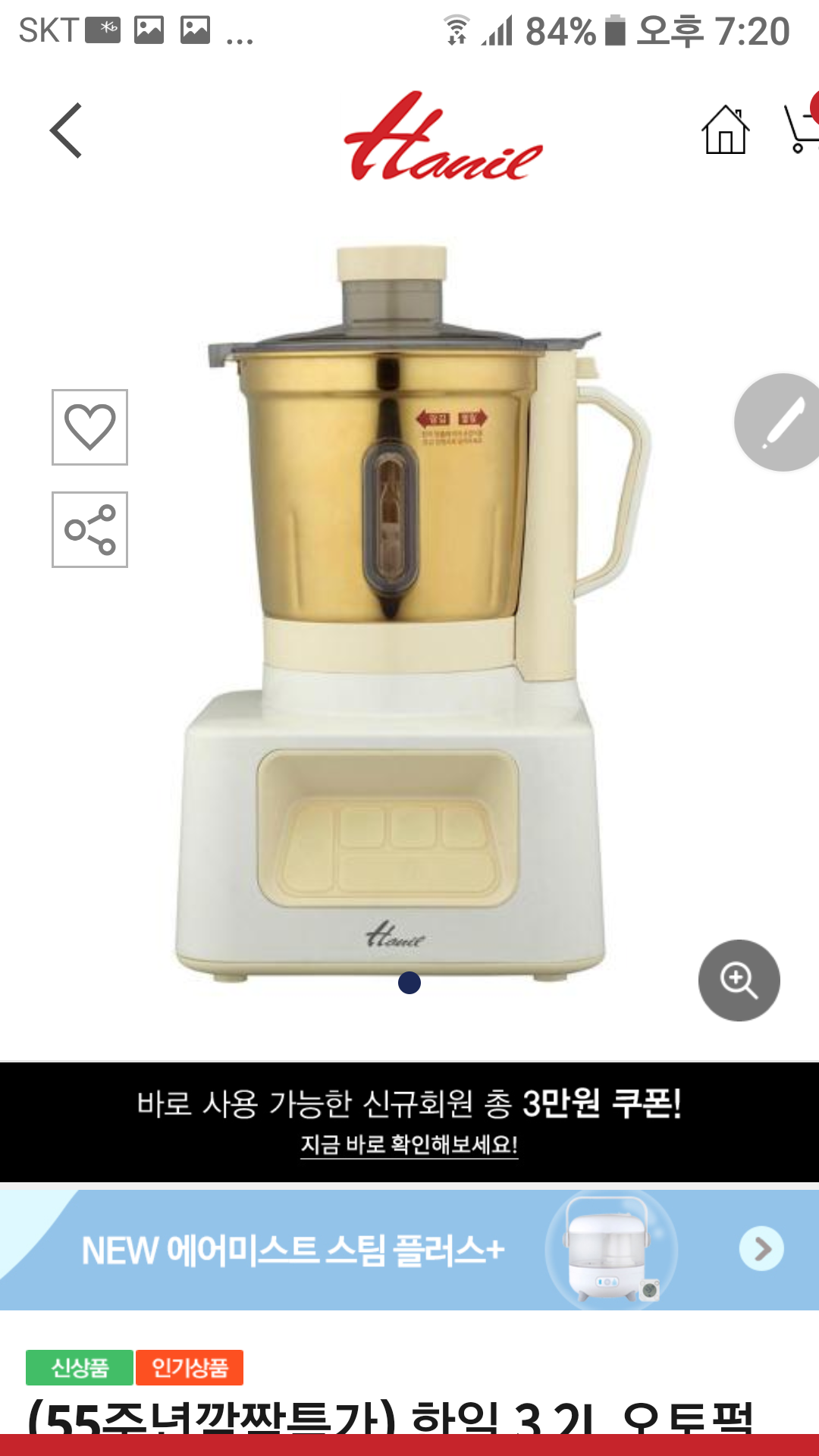Tap the floating pencil edit button
Screen dimensions: 819x1456
tap(778, 422)
